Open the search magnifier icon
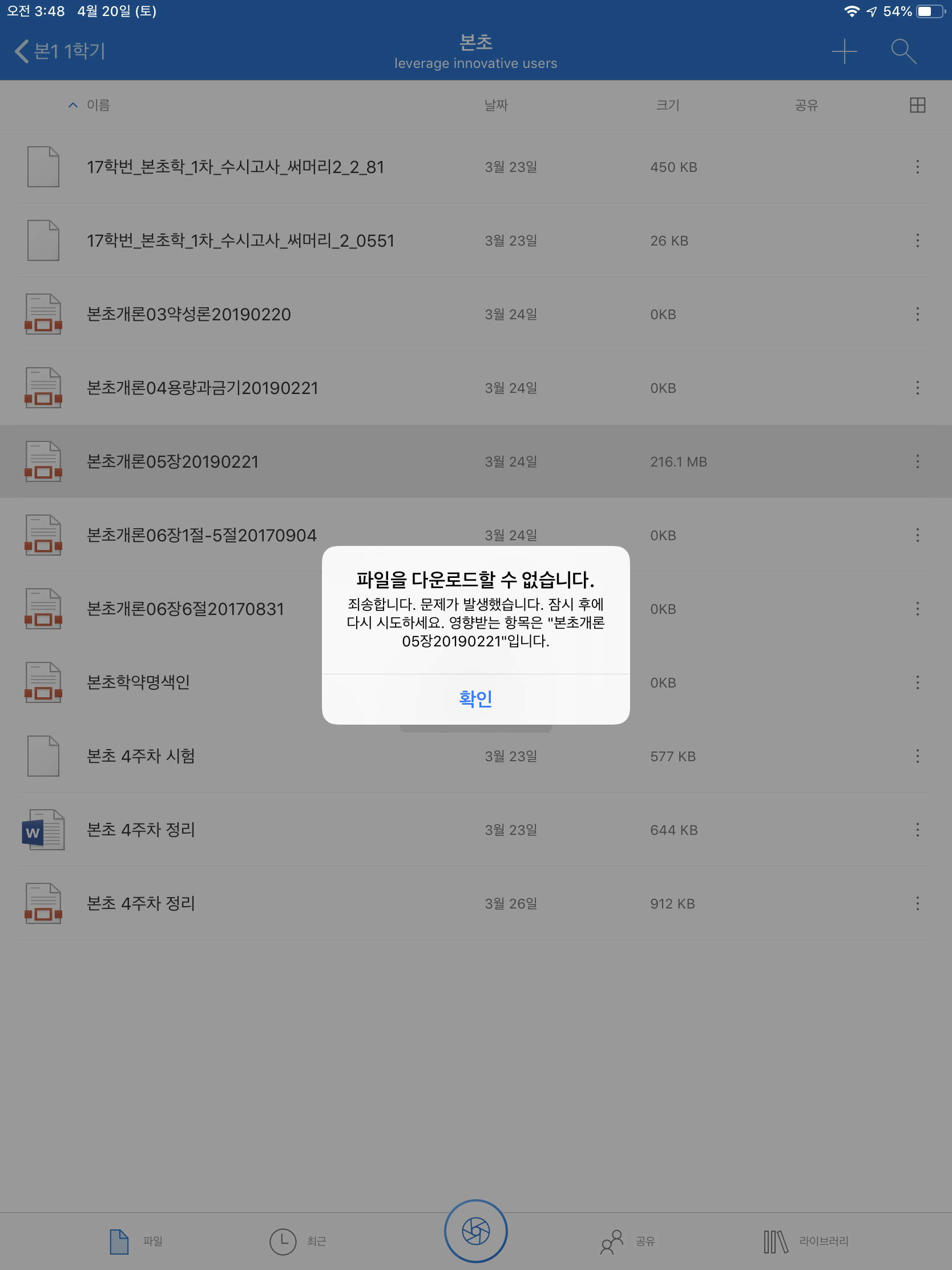This screenshot has height=1270, width=952. coord(903,51)
